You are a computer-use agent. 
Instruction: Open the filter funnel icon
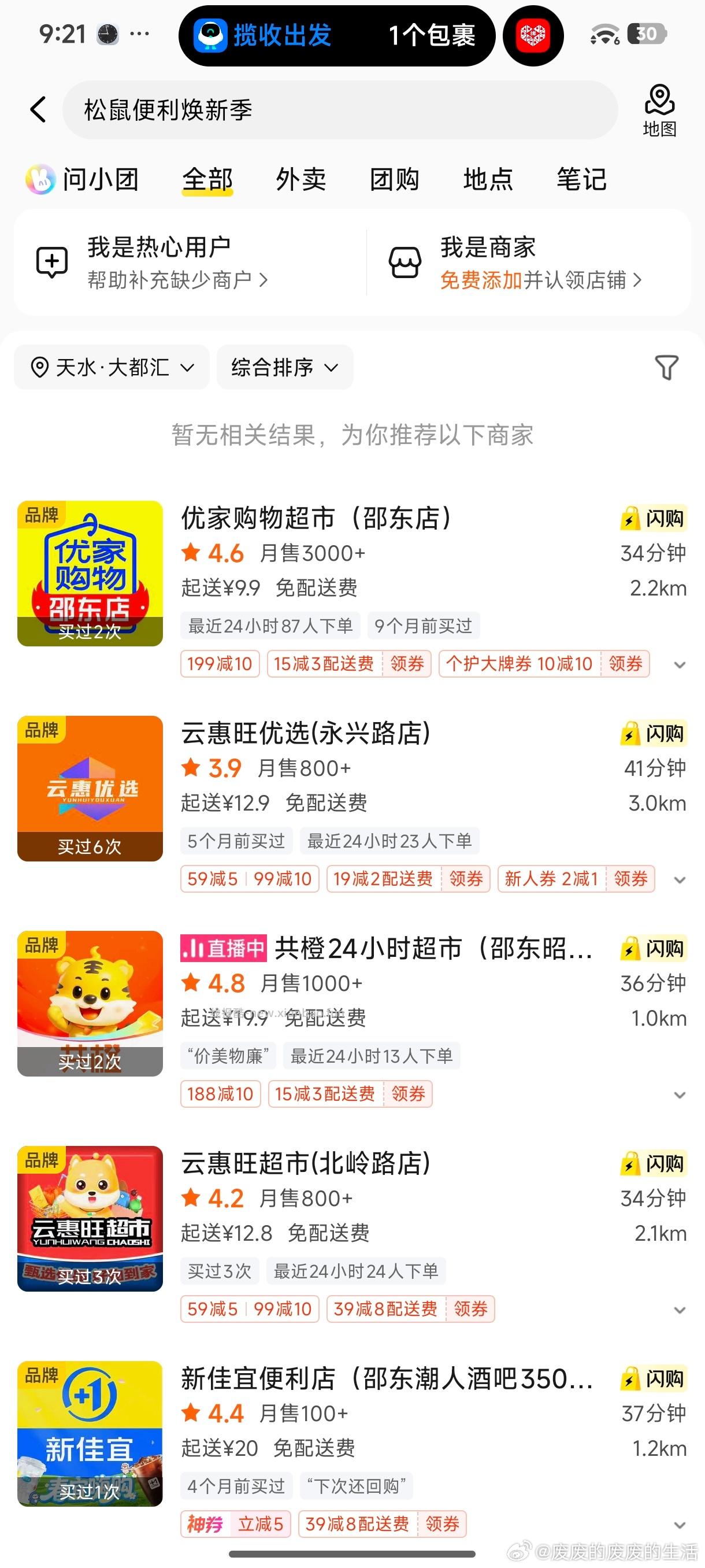pyautogui.click(x=667, y=367)
